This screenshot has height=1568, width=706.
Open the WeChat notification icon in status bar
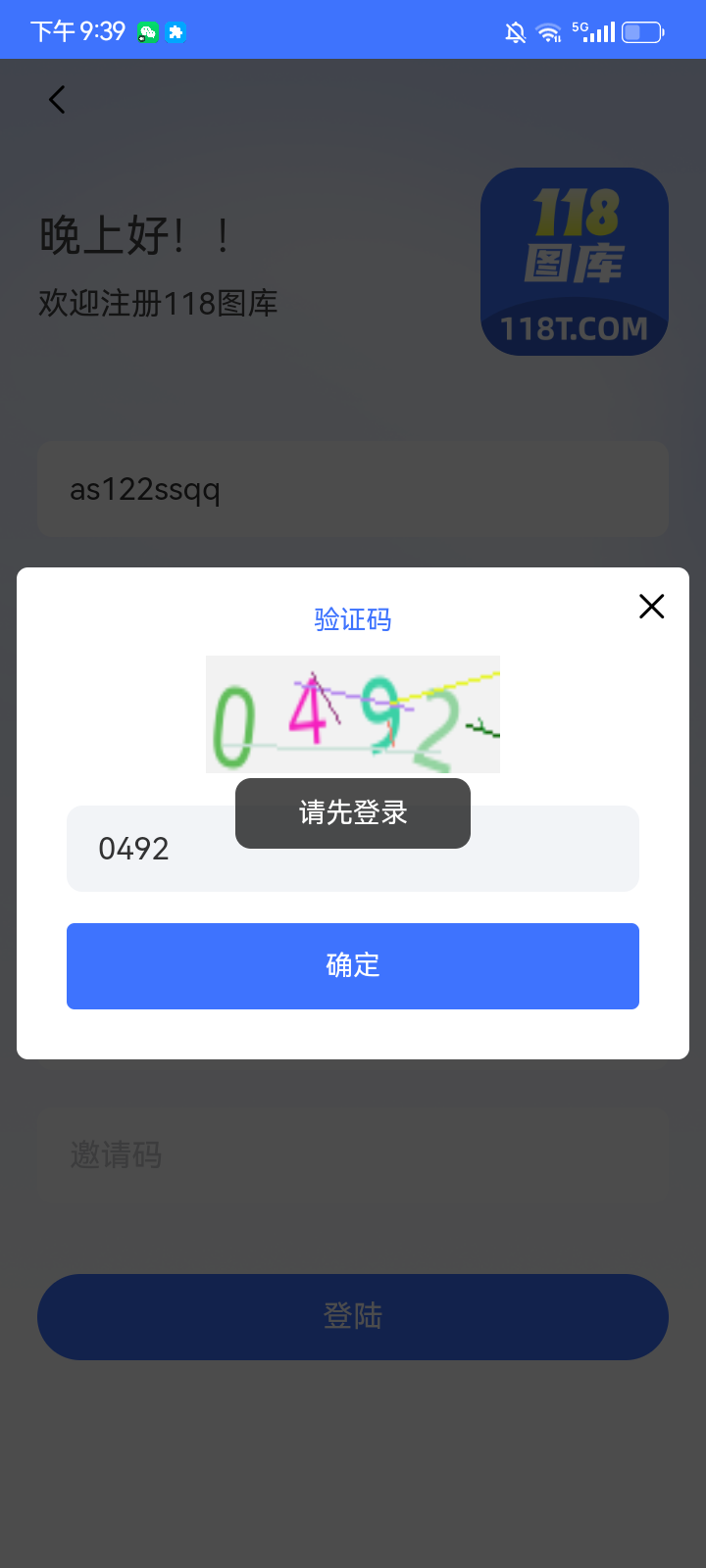coord(147,32)
